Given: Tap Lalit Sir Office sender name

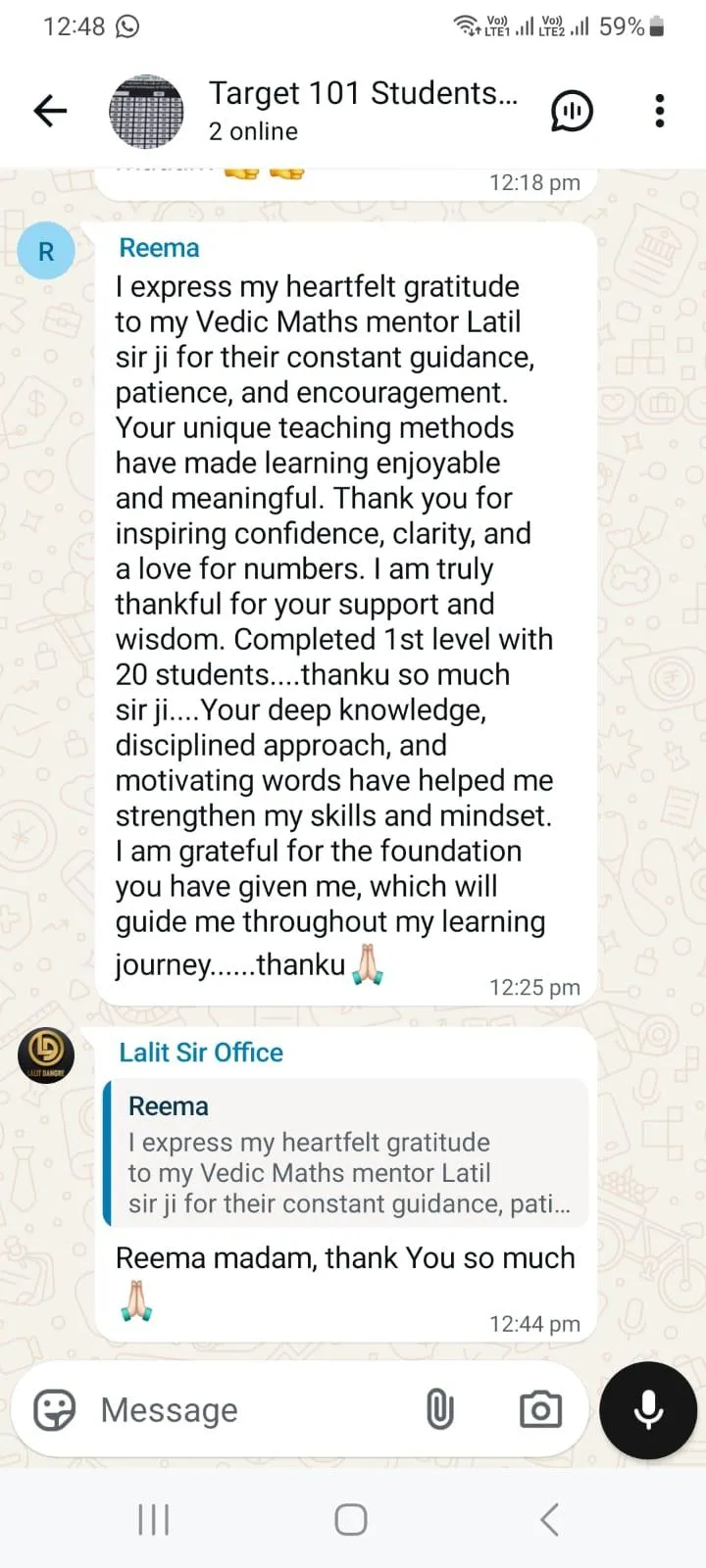Looking at the screenshot, I should point(201,1053).
